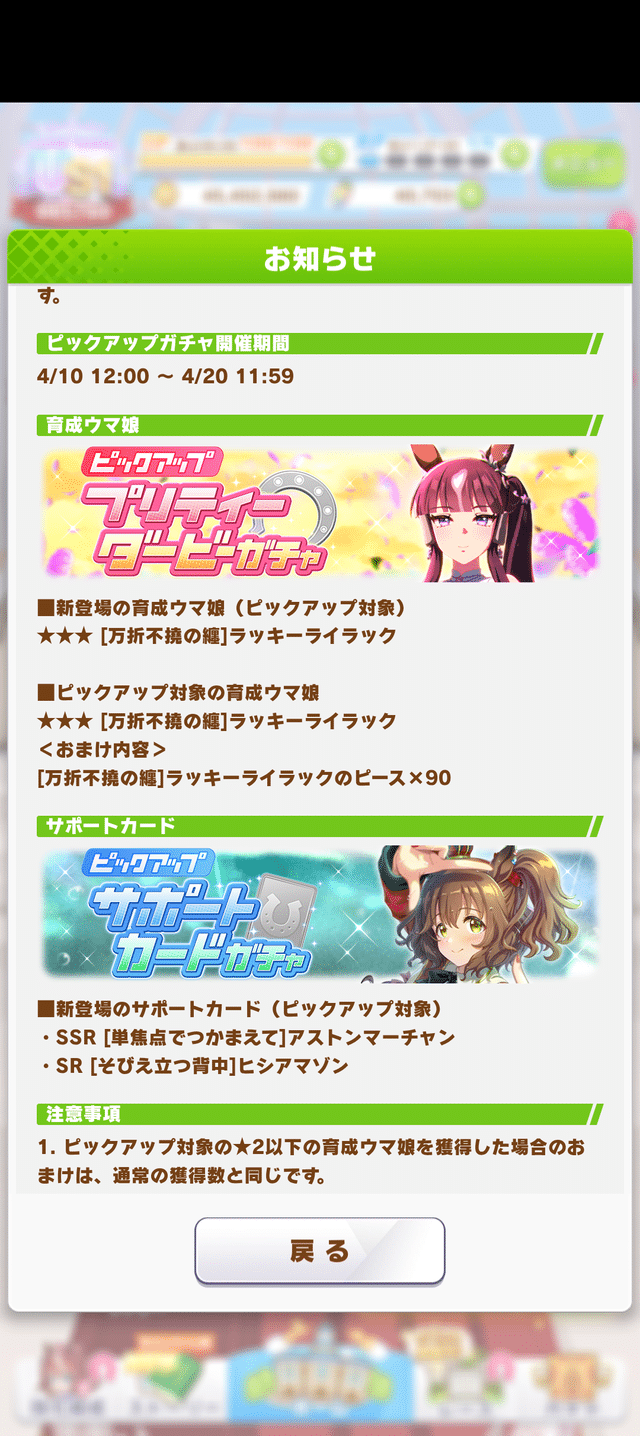Open the Support Card gacha pickup banner
This screenshot has width=640, height=1436.
point(319,913)
